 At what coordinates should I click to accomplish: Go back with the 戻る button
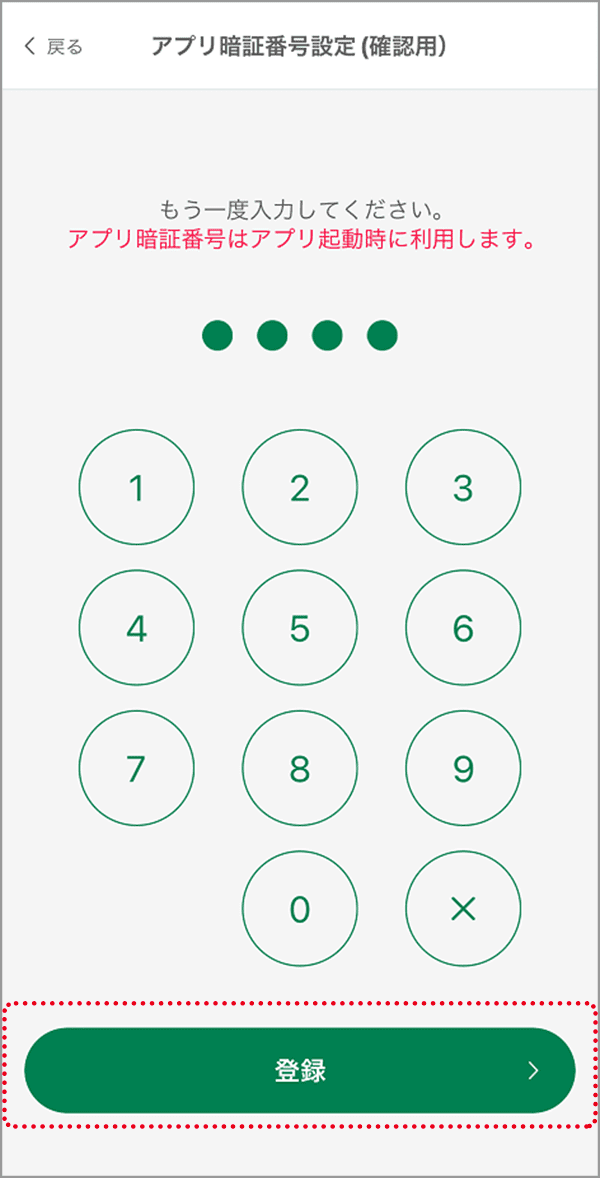pyautogui.click(x=54, y=46)
